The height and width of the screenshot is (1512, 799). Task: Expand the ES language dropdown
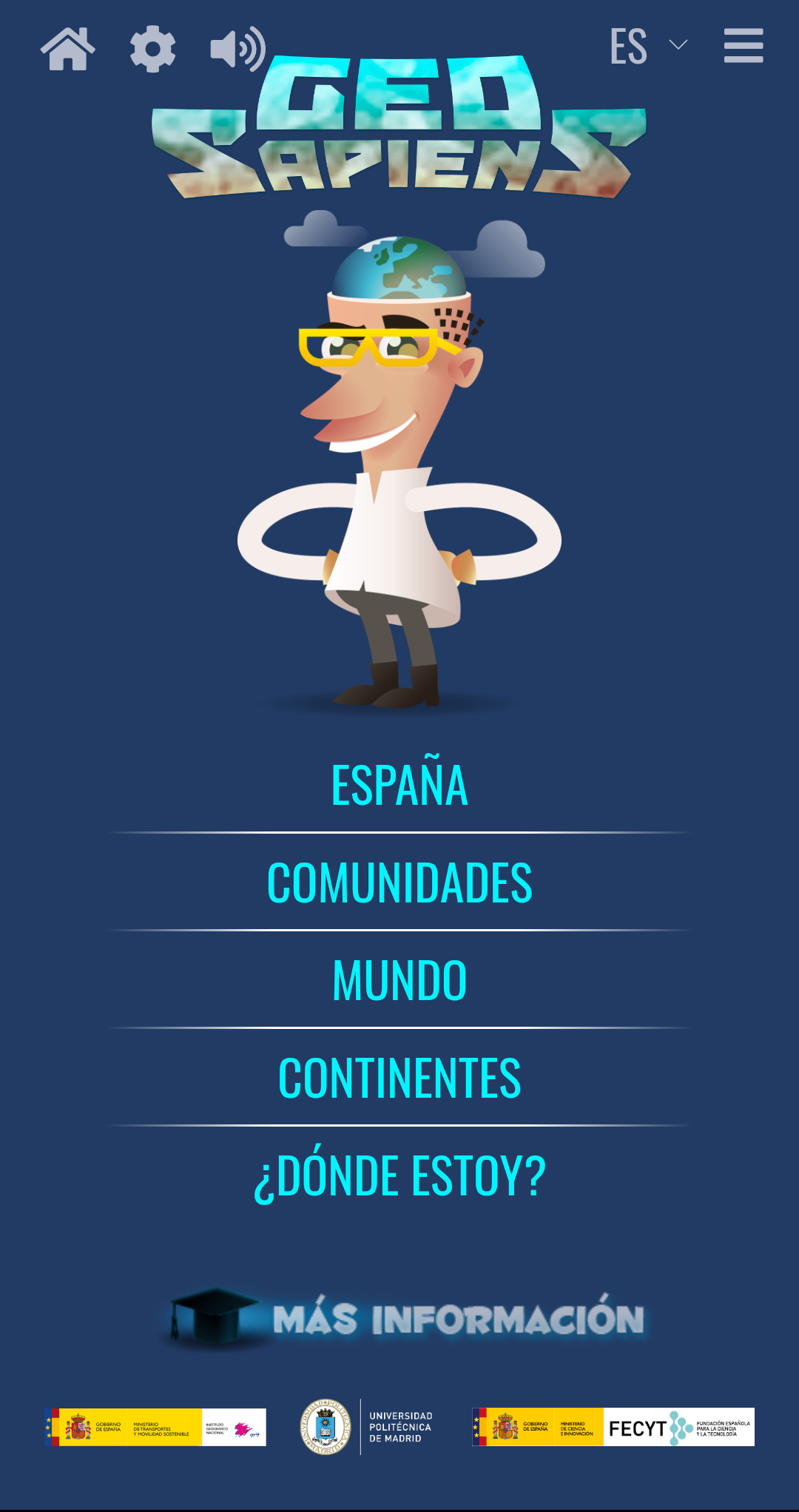click(x=649, y=46)
